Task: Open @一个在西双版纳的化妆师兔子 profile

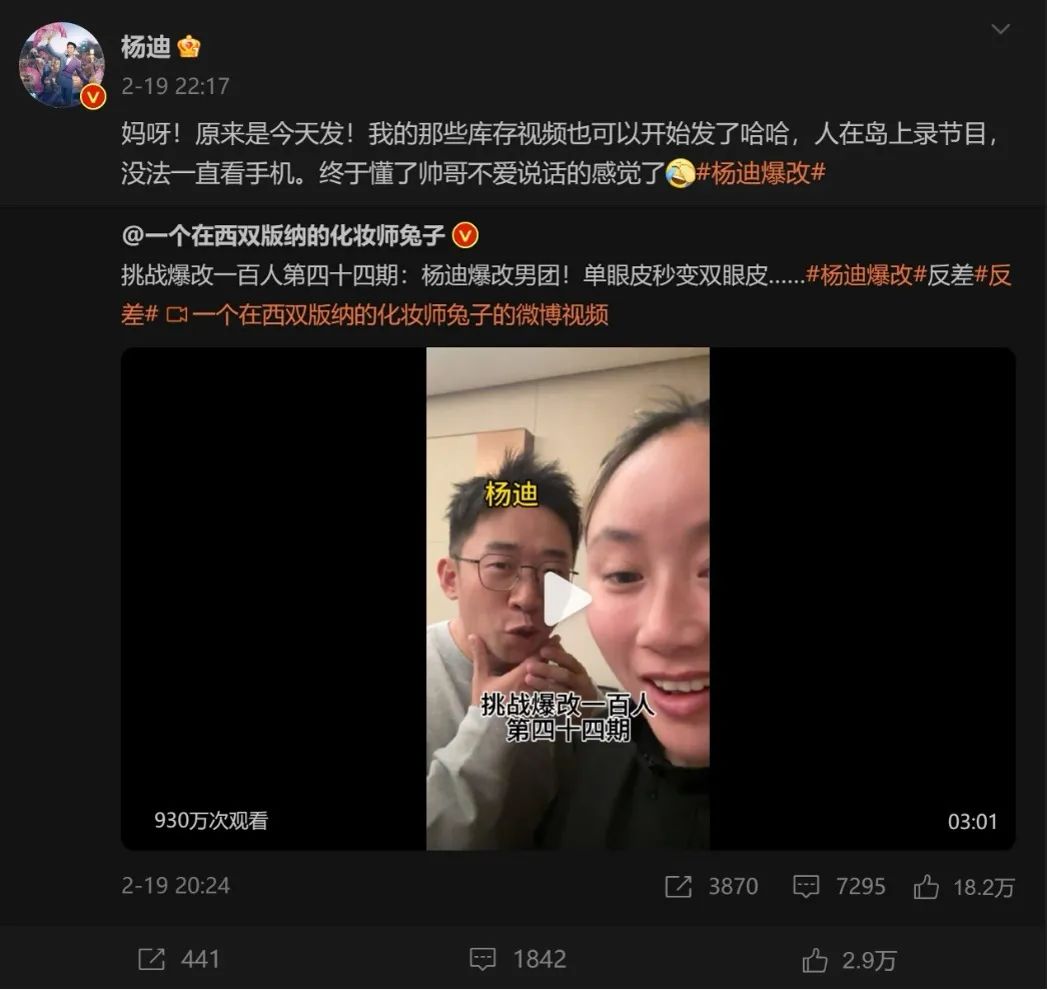Action: coord(286,236)
